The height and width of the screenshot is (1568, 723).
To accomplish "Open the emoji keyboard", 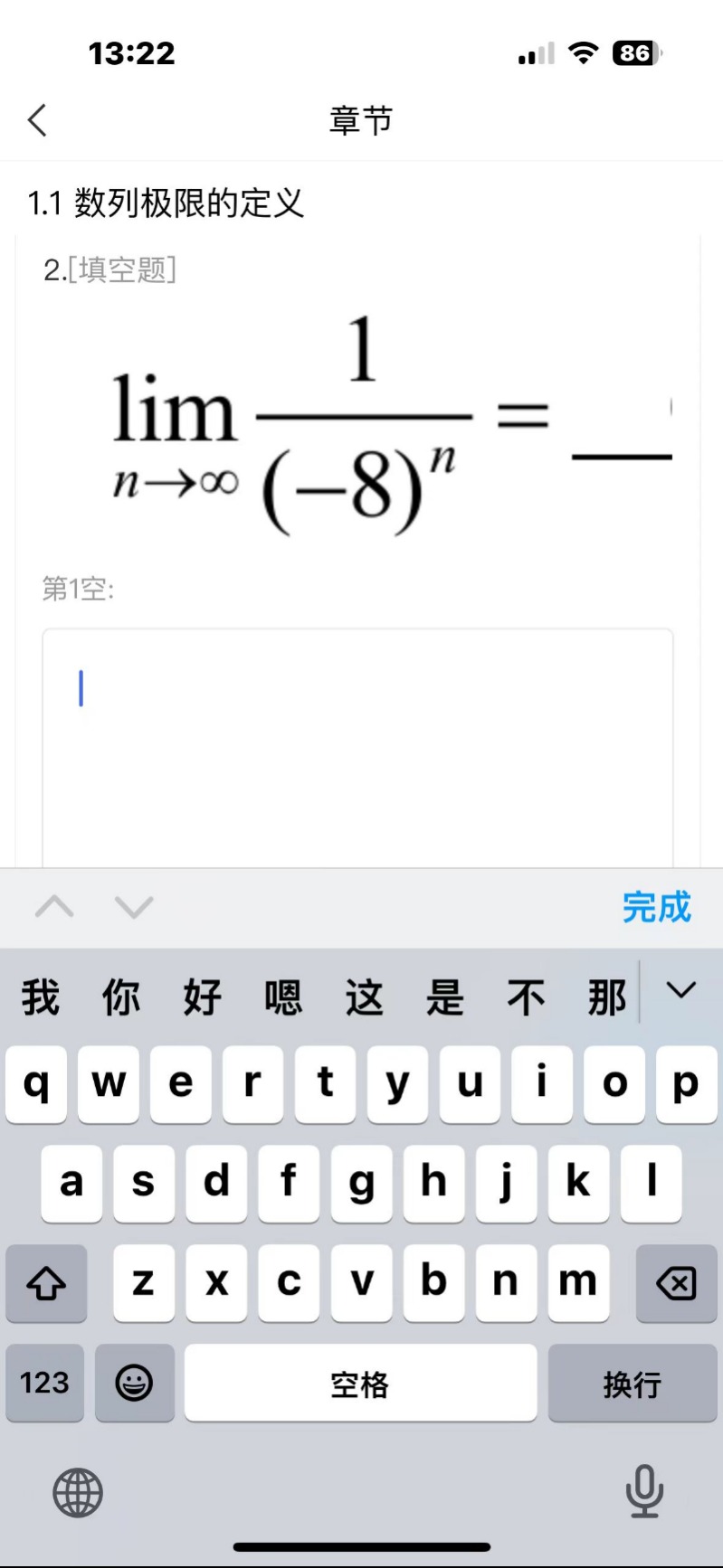I will (x=134, y=1383).
